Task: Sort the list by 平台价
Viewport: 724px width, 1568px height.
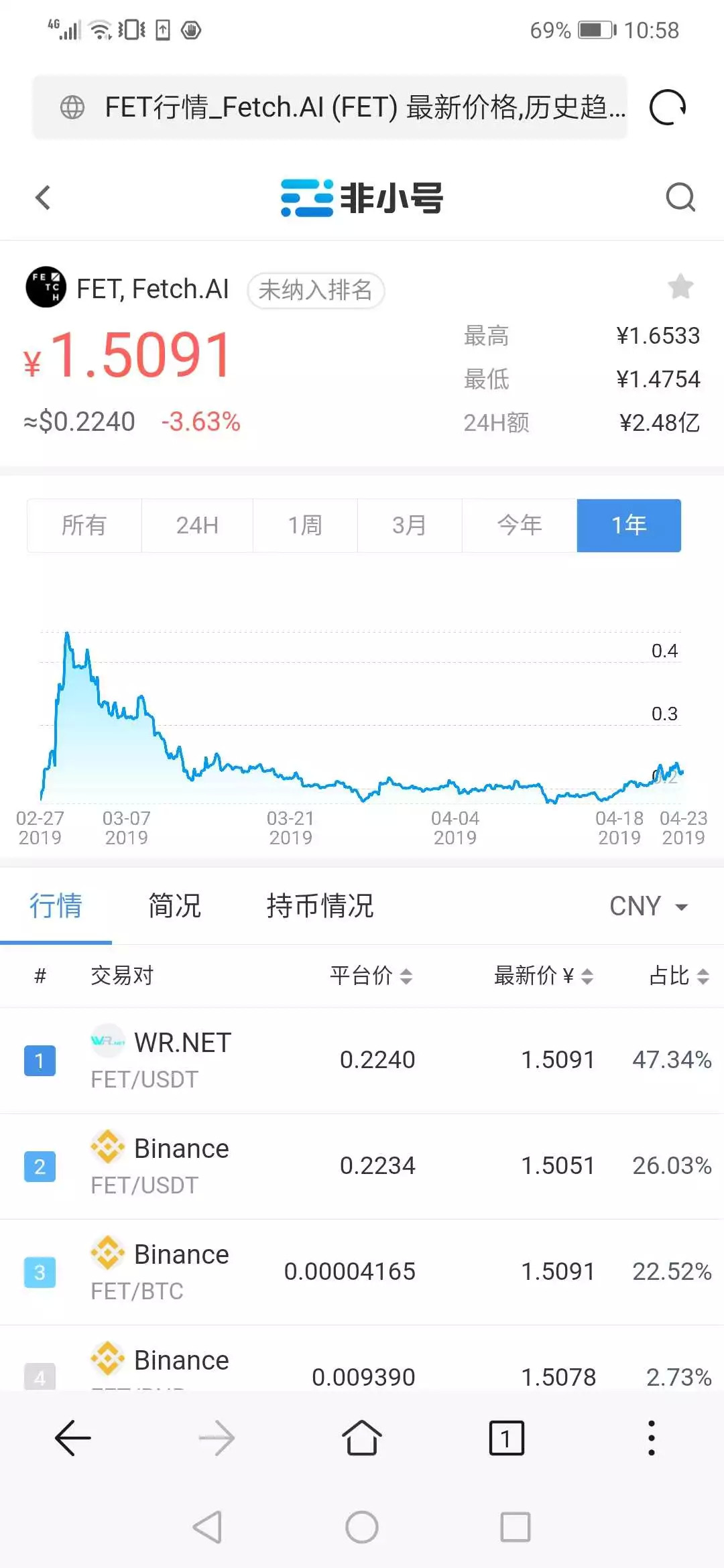Action: coord(371,976)
